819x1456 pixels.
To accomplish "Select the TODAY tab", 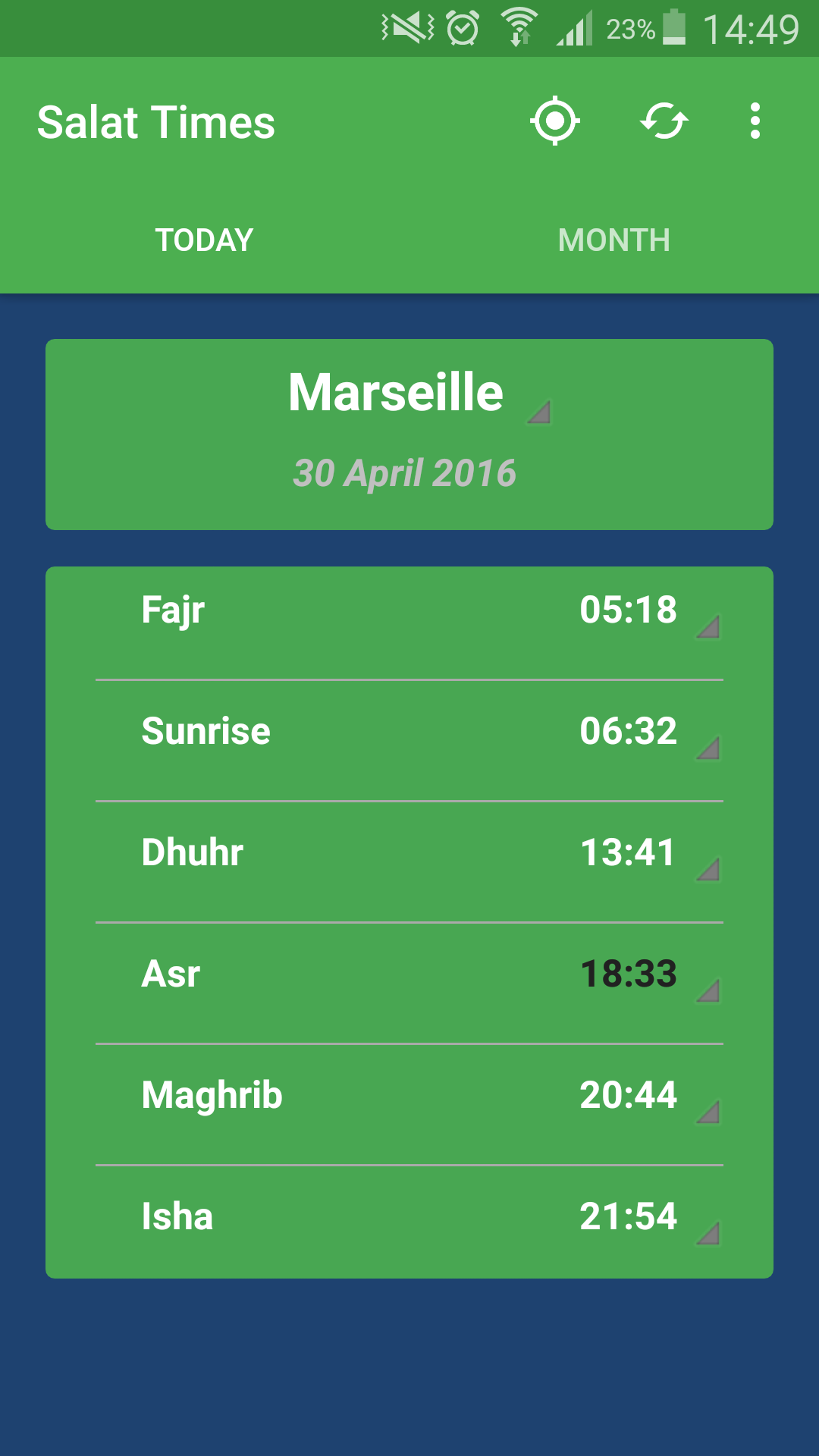I will point(203,240).
